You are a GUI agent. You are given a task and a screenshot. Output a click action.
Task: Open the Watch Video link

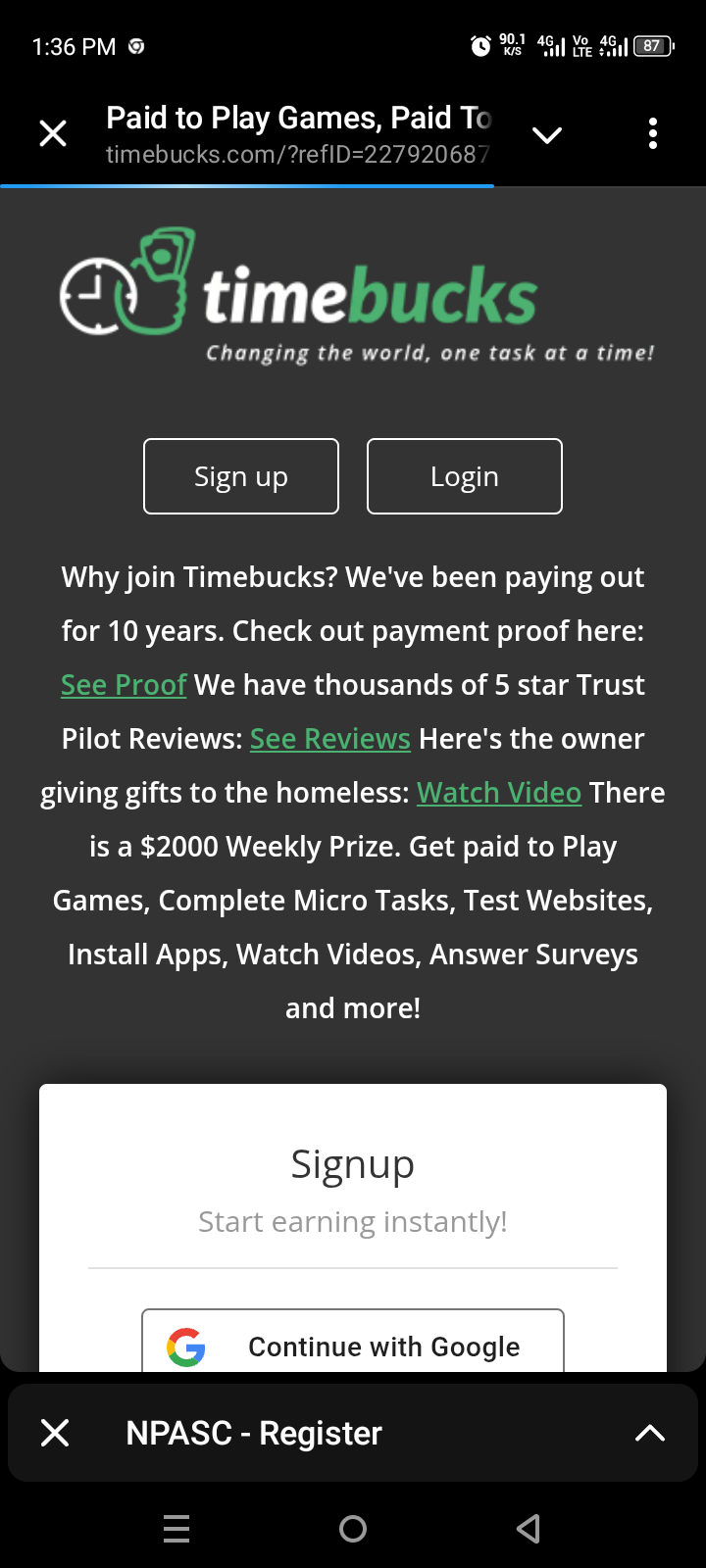point(499,793)
